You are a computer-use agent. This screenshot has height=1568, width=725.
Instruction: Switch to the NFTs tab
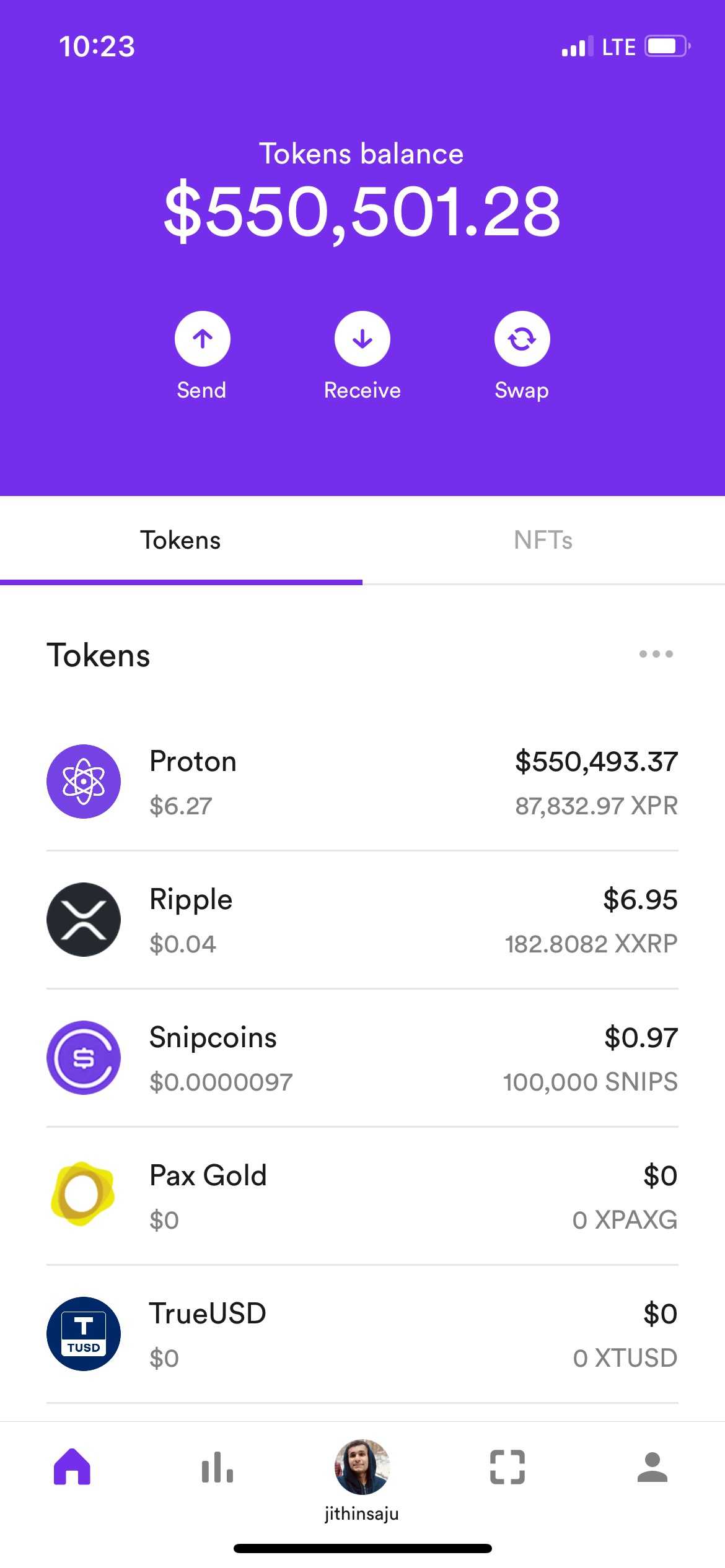(543, 541)
